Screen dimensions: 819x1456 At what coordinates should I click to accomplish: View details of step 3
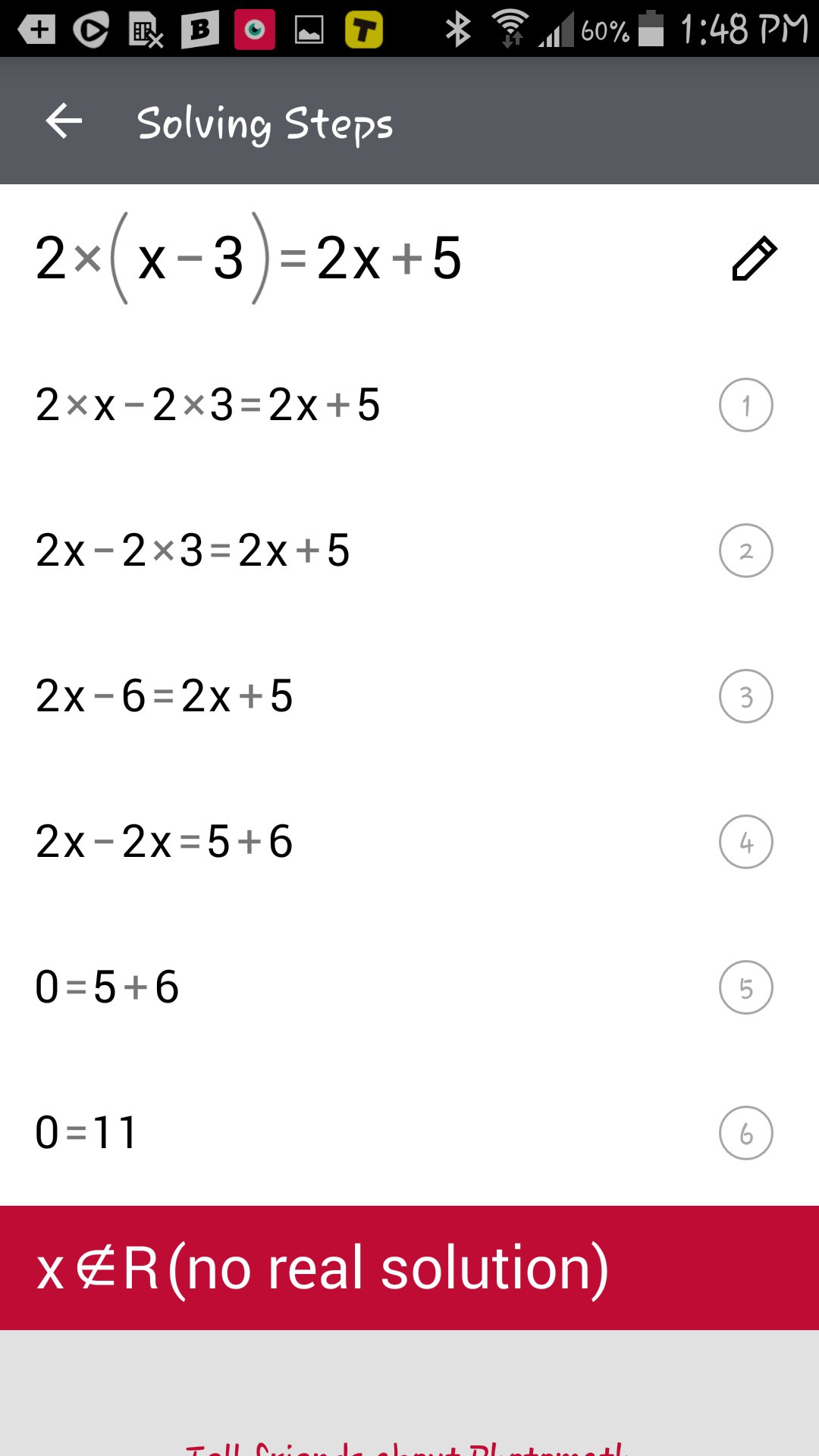(745, 696)
